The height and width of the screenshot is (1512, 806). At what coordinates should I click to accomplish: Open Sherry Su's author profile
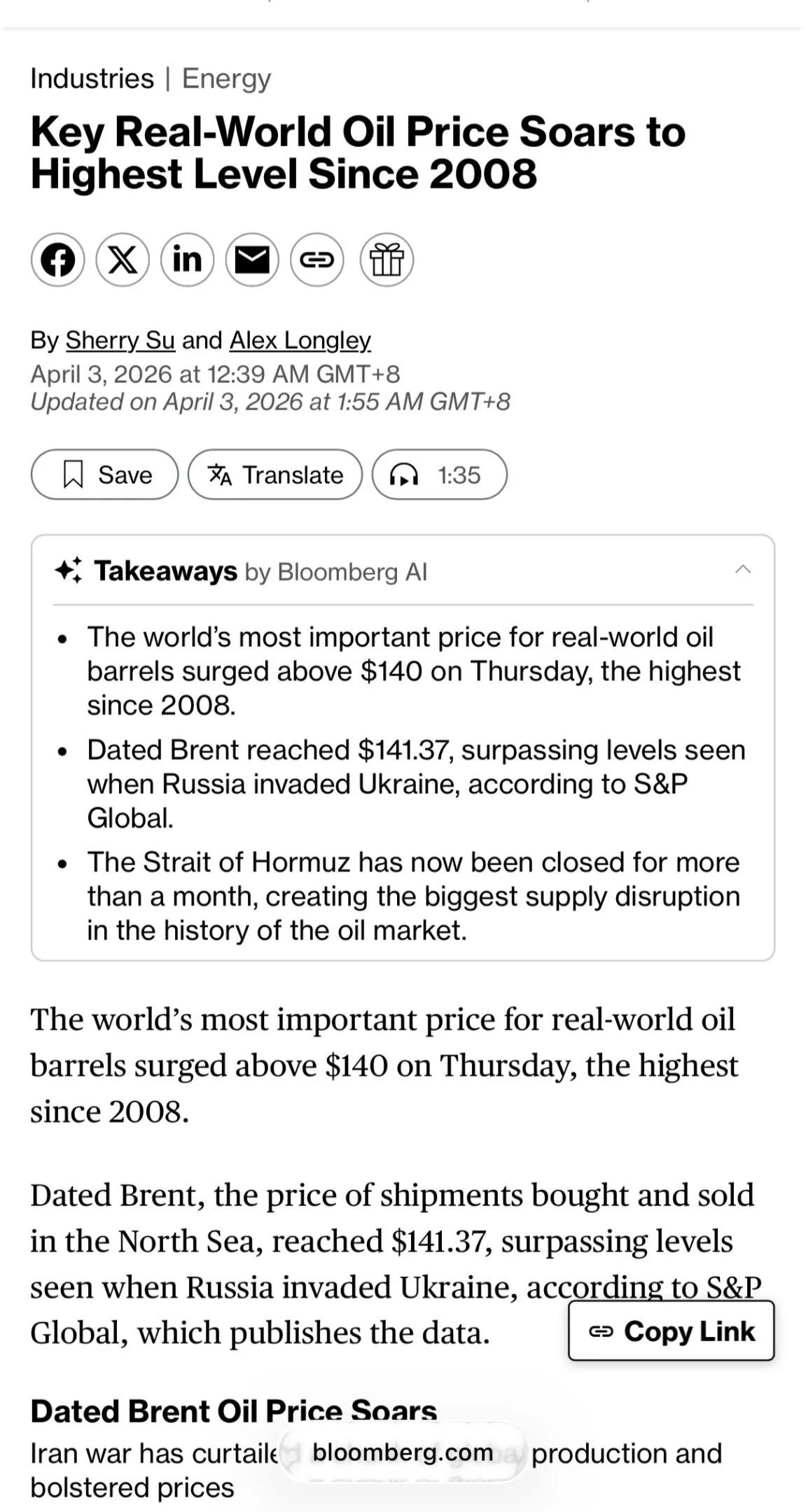(x=120, y=341)
